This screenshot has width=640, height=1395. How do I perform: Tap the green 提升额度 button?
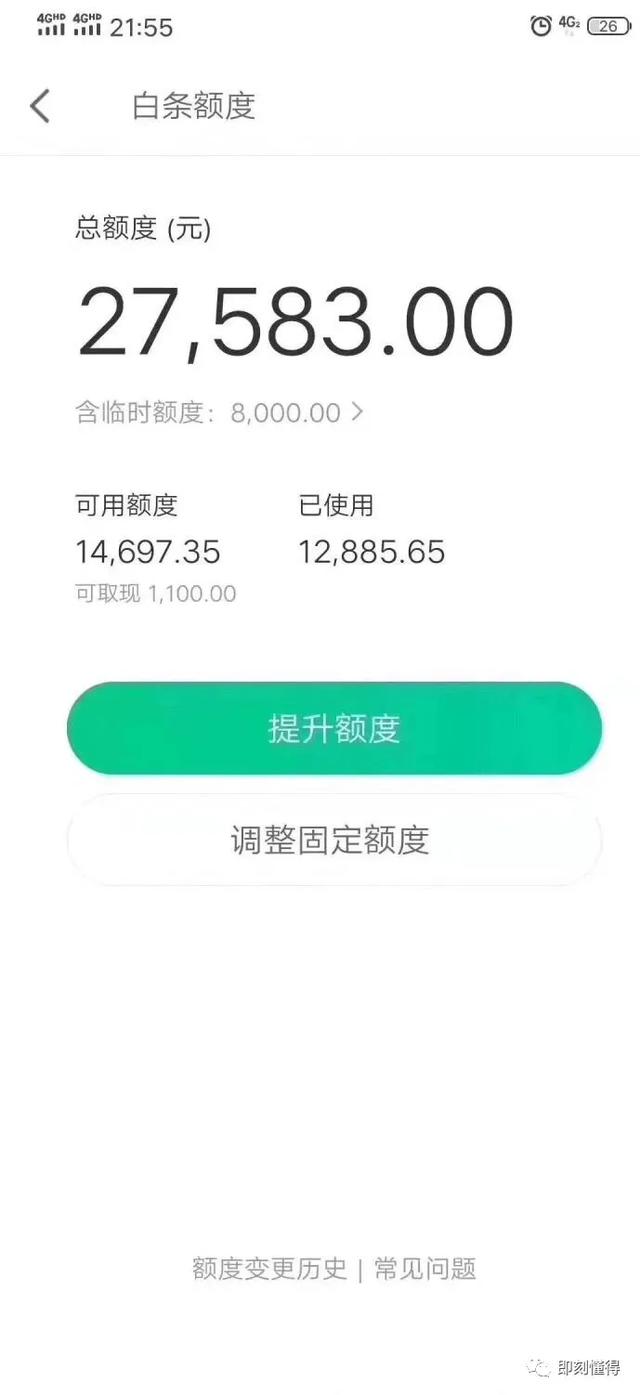(x=334, y=728)
